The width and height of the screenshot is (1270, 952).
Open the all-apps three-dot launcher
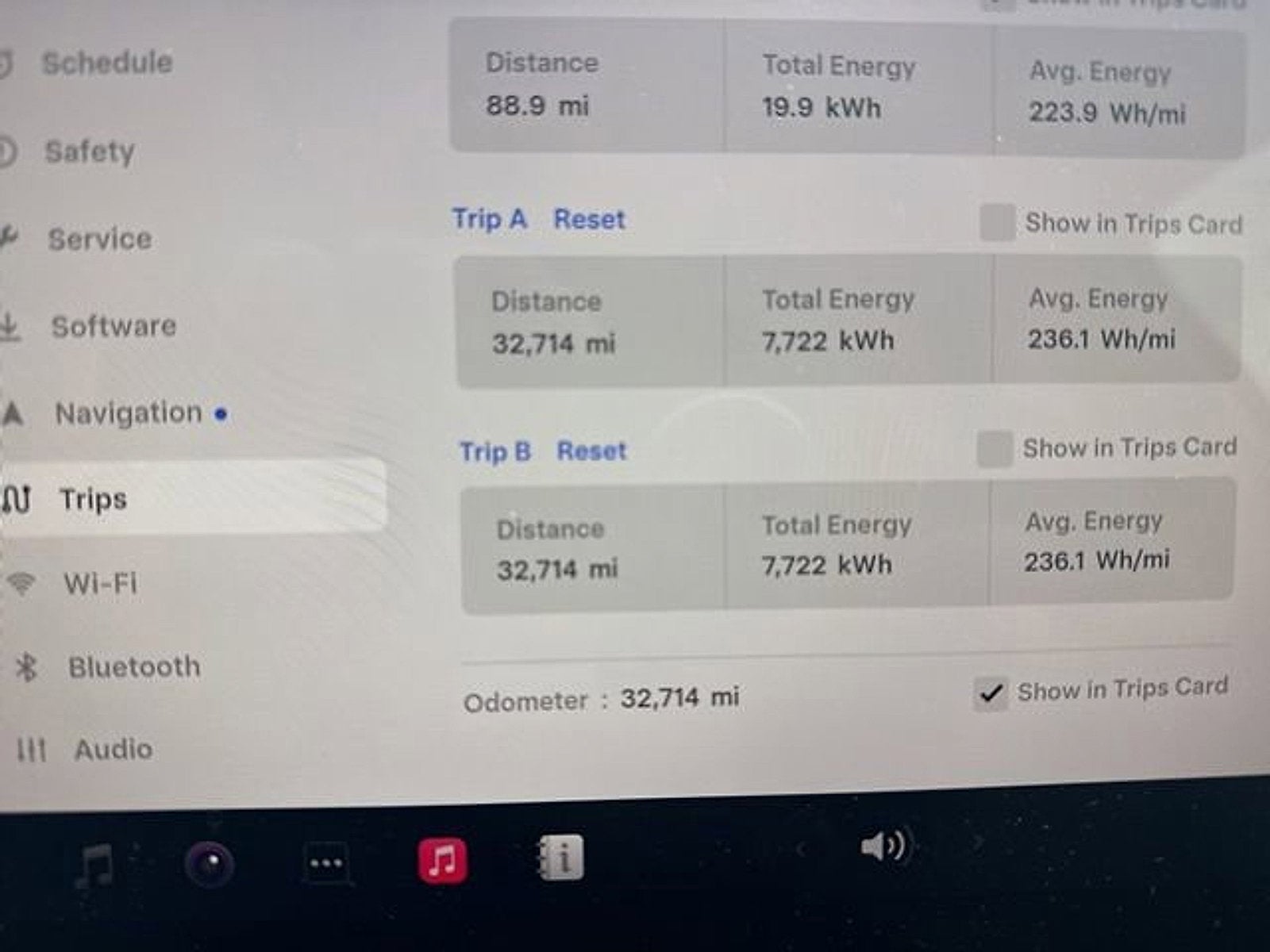point(325,863)
